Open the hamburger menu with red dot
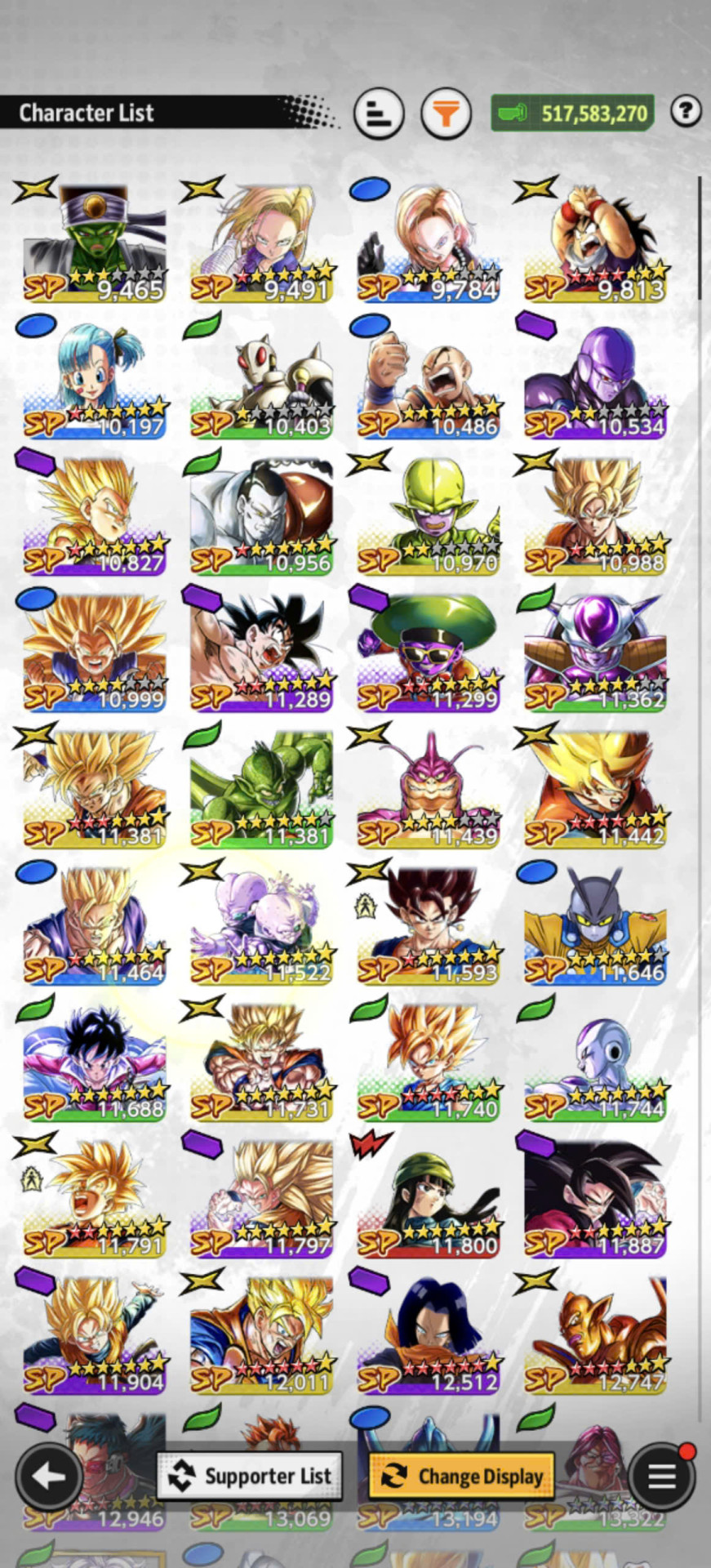The height and width of the screenshot is (1568, 711). point(661,1476)
